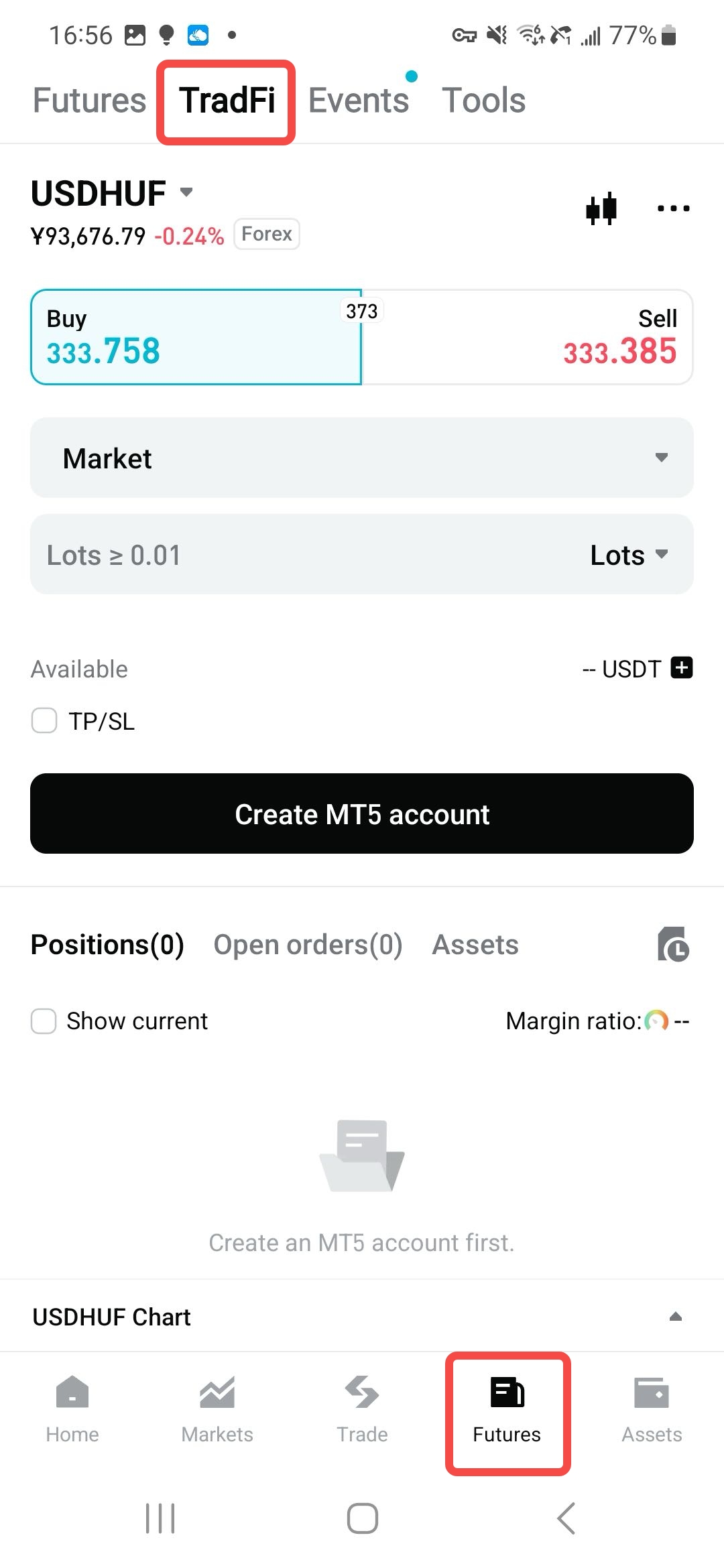
Task: Open the three-dot more options menu
Action: (672, 208)
